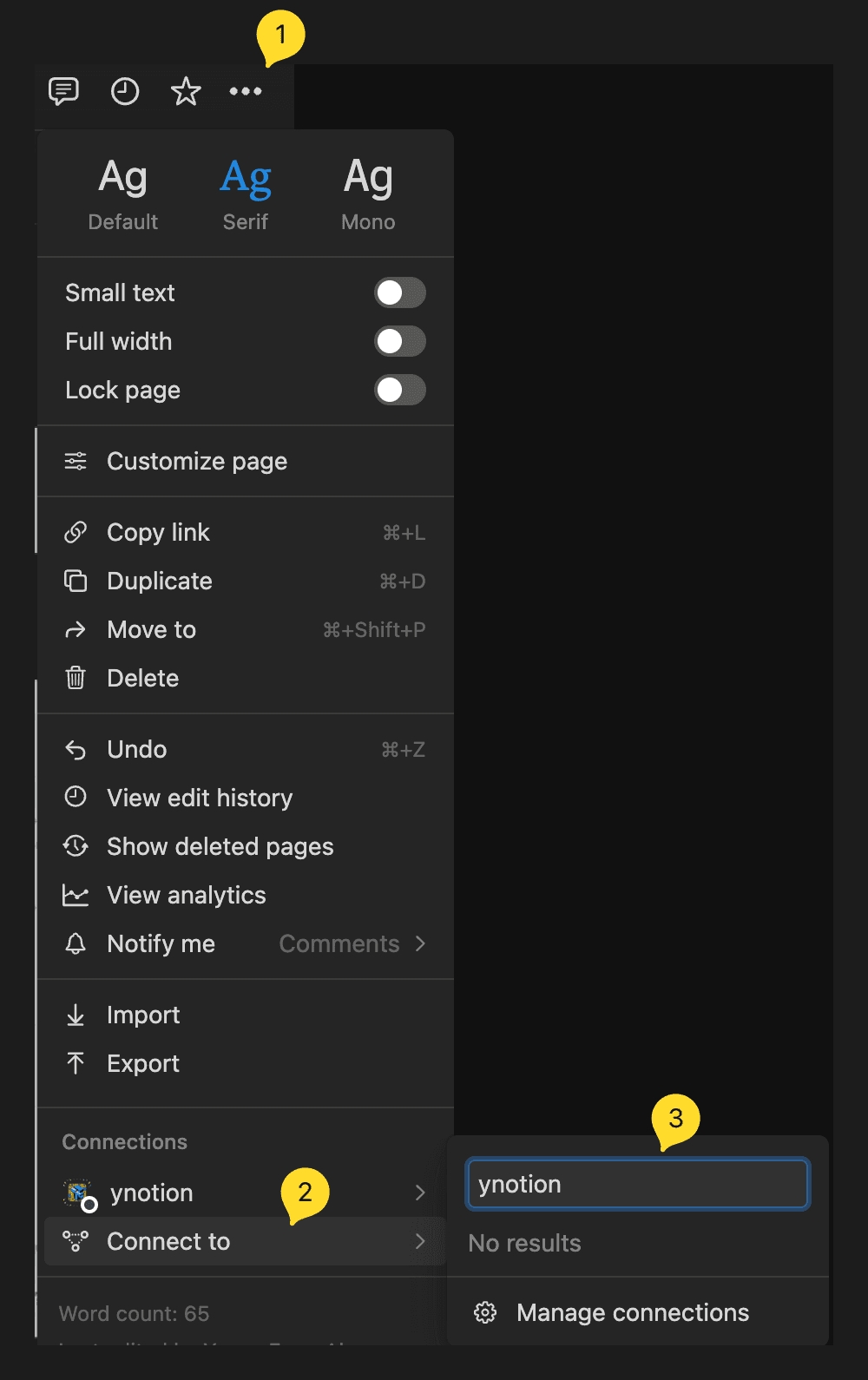Delete the page
This screenshot has width=868, height=1380.
[x=142, y=679]
